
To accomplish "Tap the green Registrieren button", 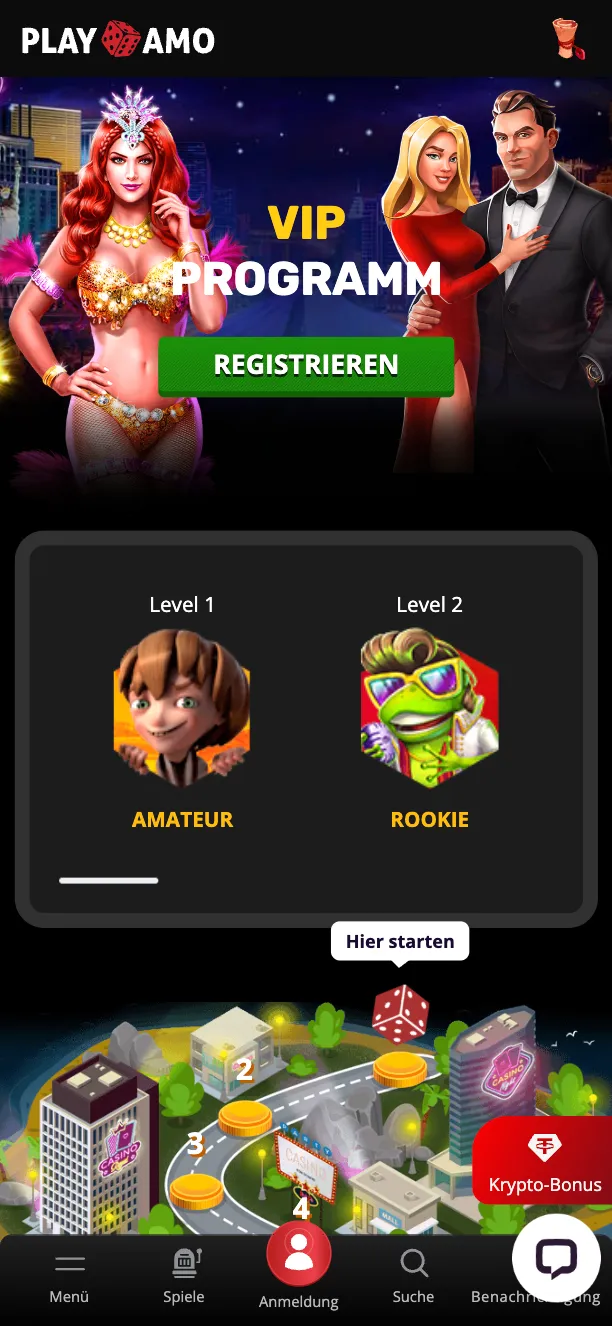I will click(x=306, y=366).
